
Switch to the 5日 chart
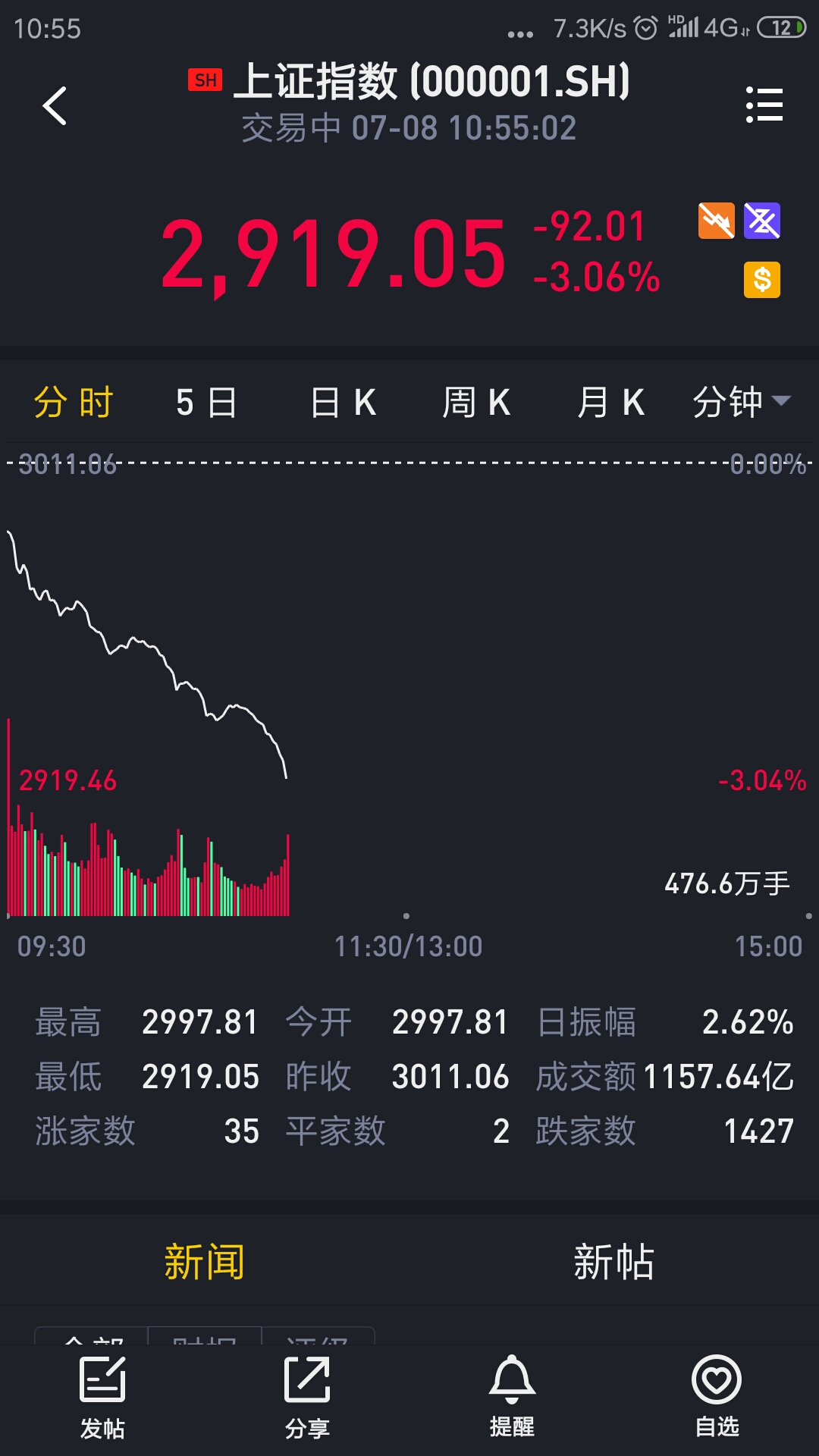[206, 402]
